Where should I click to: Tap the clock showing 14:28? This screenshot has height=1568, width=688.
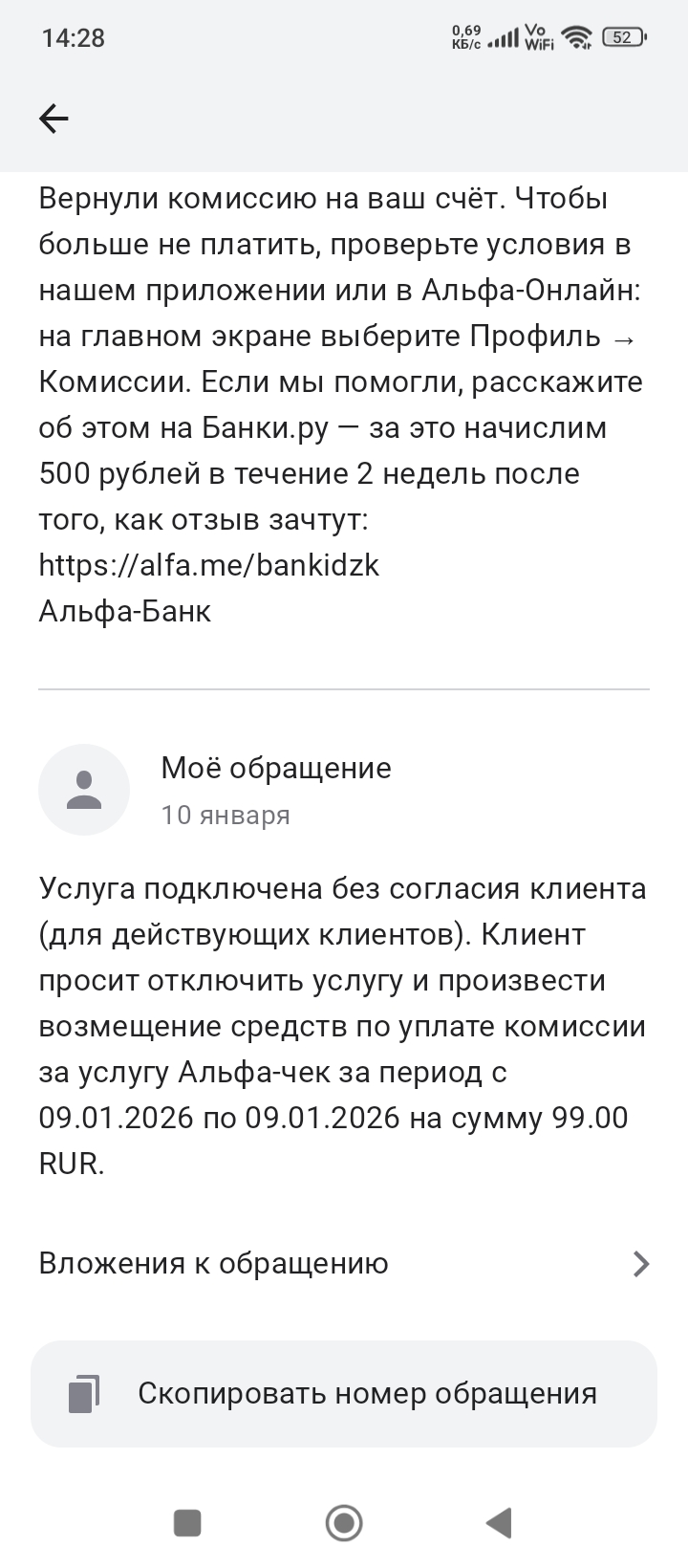pyautogui.click(x=74, y=36)
